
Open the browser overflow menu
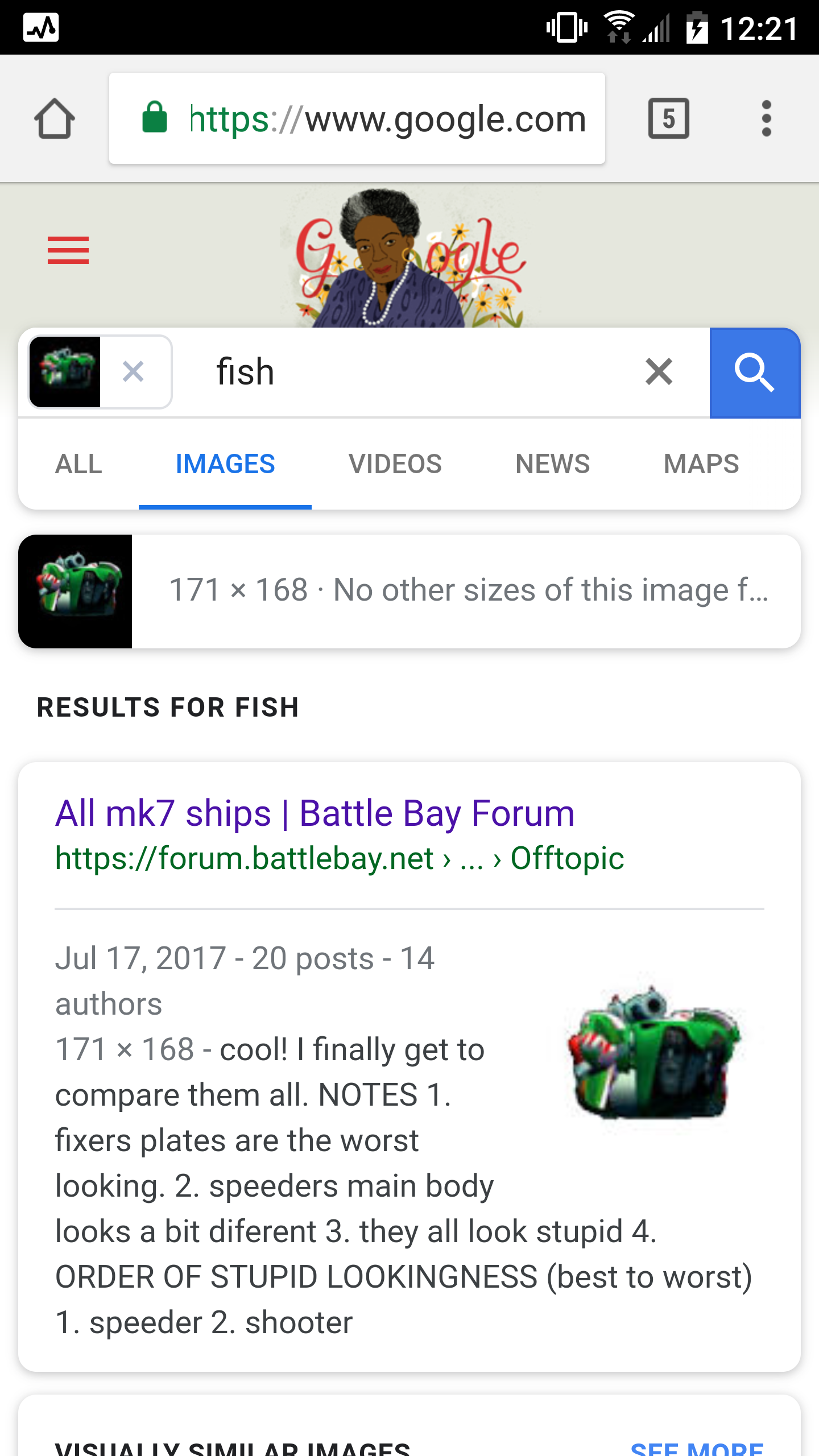(x=766, y=118)
